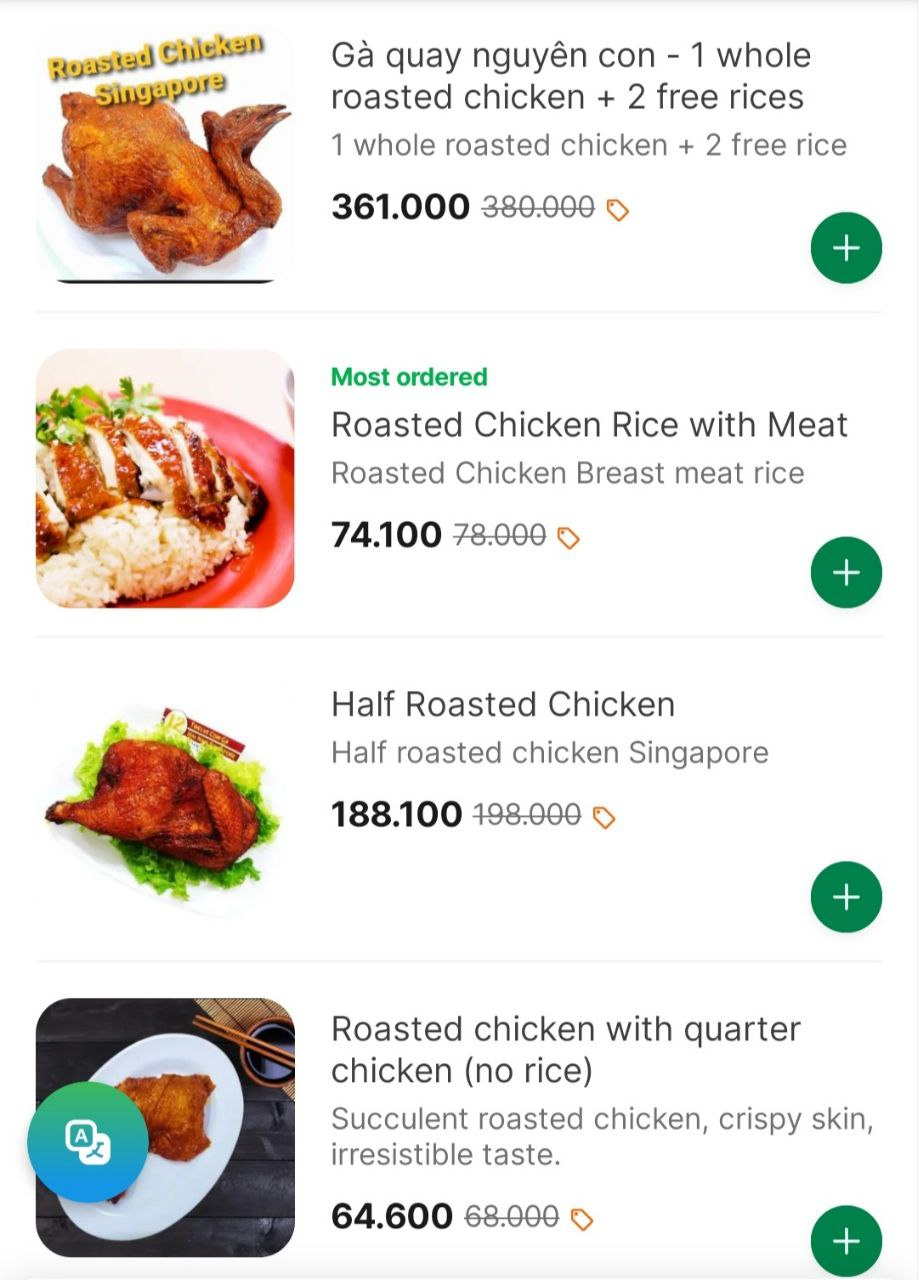Add quarter roasted chicken (no rice)

846,1241
